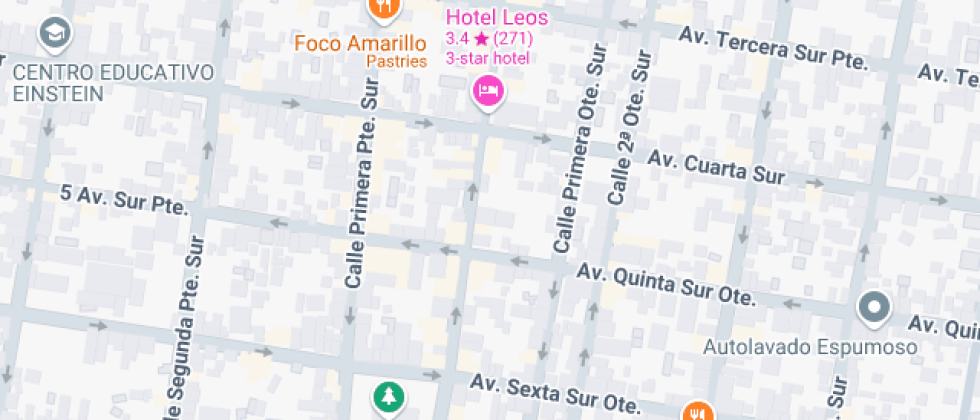Image resolution: width=980 pixels, height=420 pixels.
Task: Select the green park tree marker
Action: [x=389, y=398]
